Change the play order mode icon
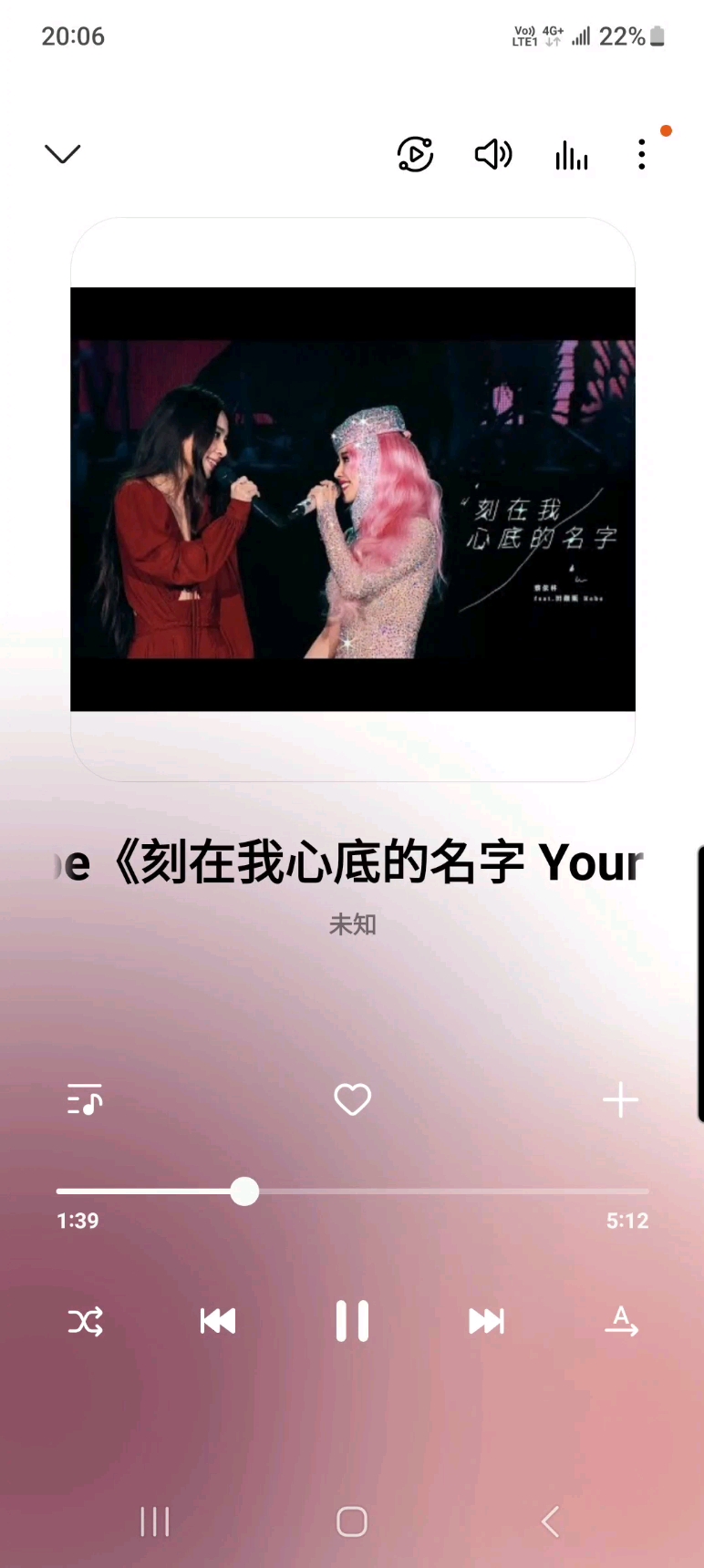Image resolution: width=704 pixels, height=1568 pixels. pos(621,1321)
